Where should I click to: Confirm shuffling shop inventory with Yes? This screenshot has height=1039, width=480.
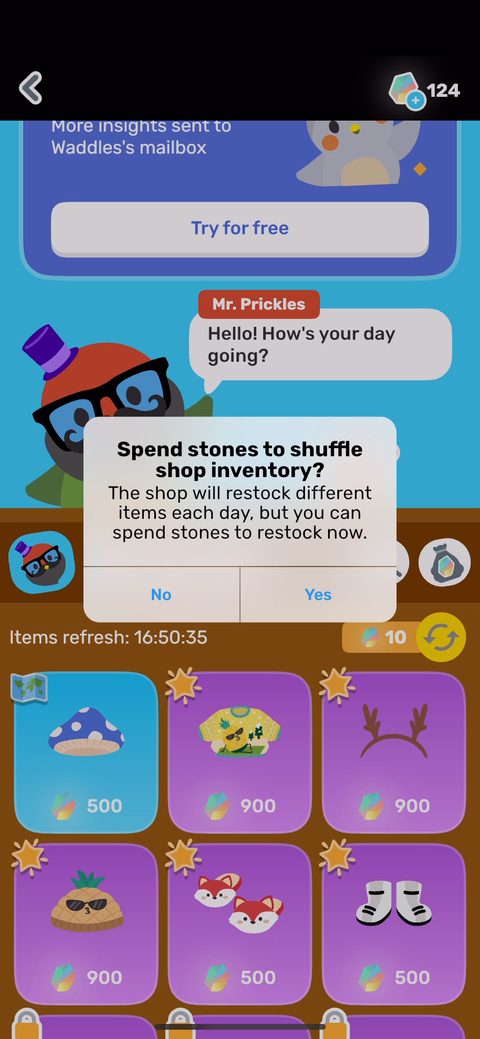(318, 594)
